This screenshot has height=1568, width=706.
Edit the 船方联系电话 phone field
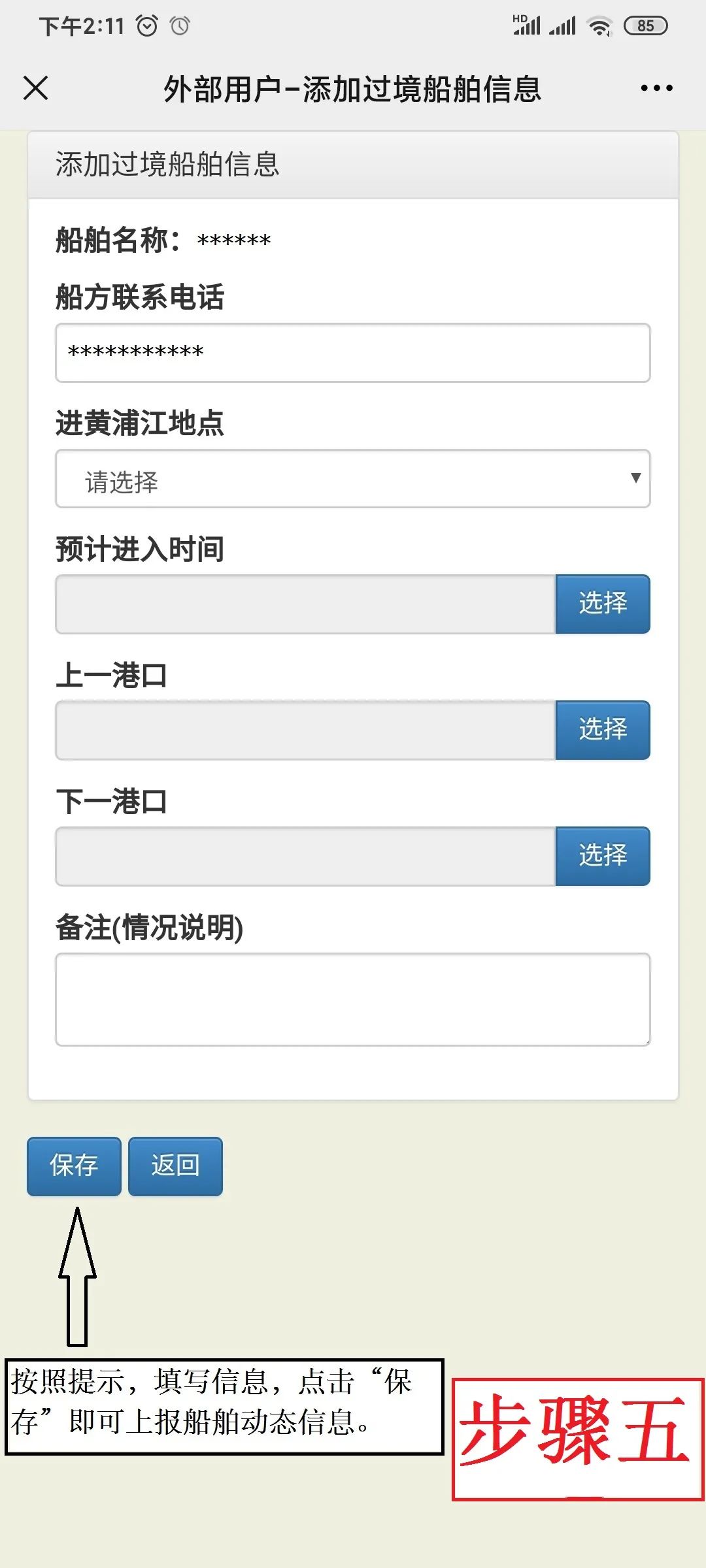click(x=353, y=353)
